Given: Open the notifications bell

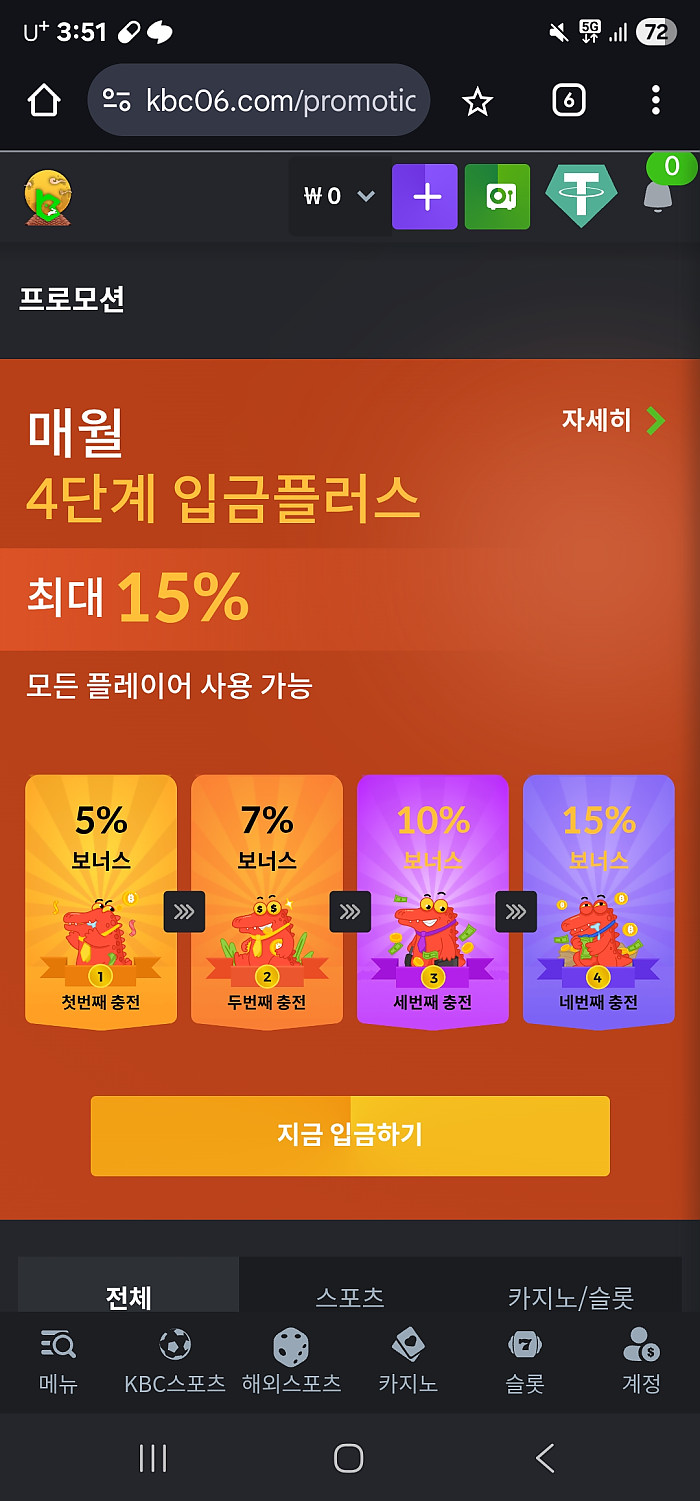Looking at the screenshot, I should tap(657, 195).
